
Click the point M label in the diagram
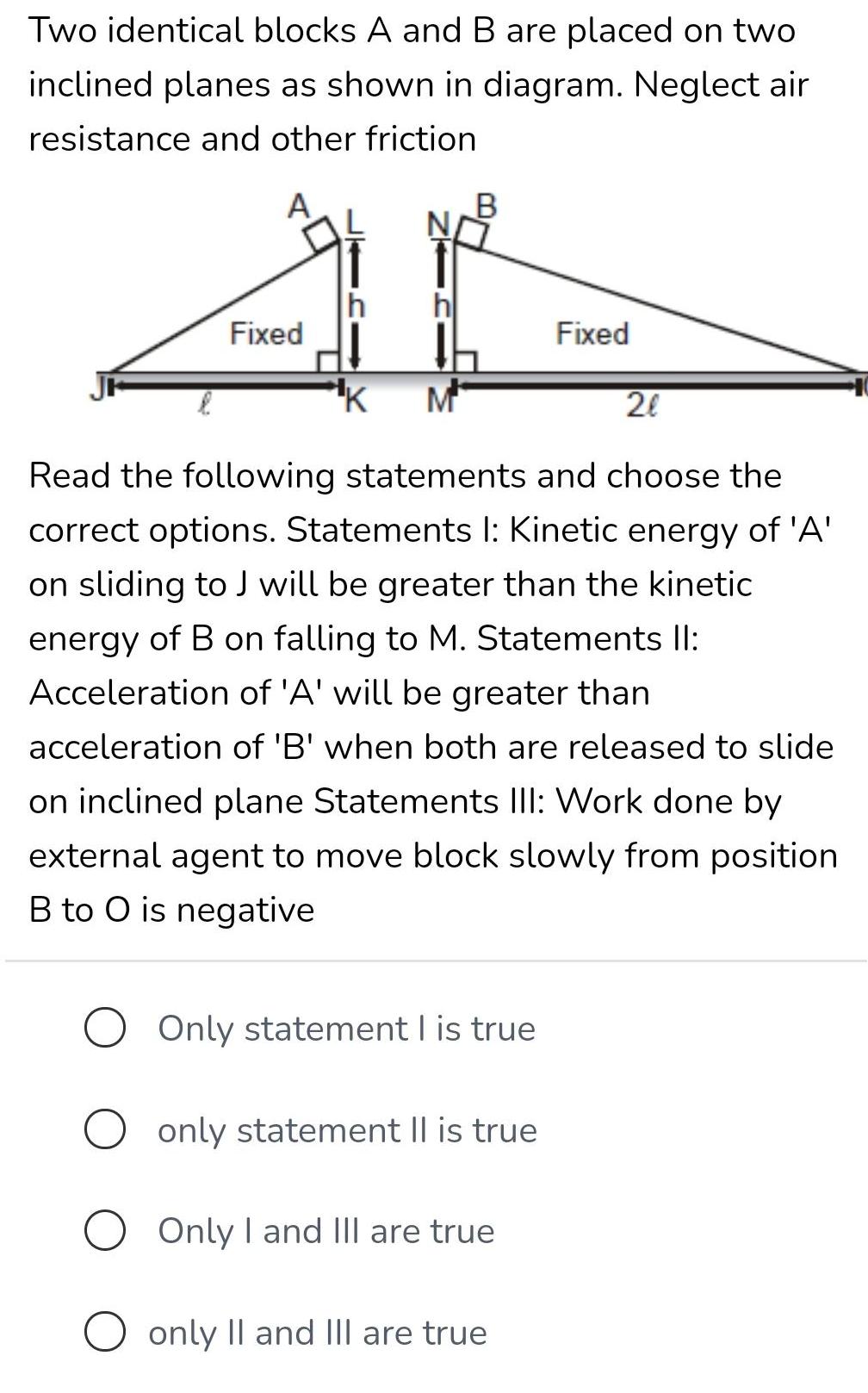point(442,399)
